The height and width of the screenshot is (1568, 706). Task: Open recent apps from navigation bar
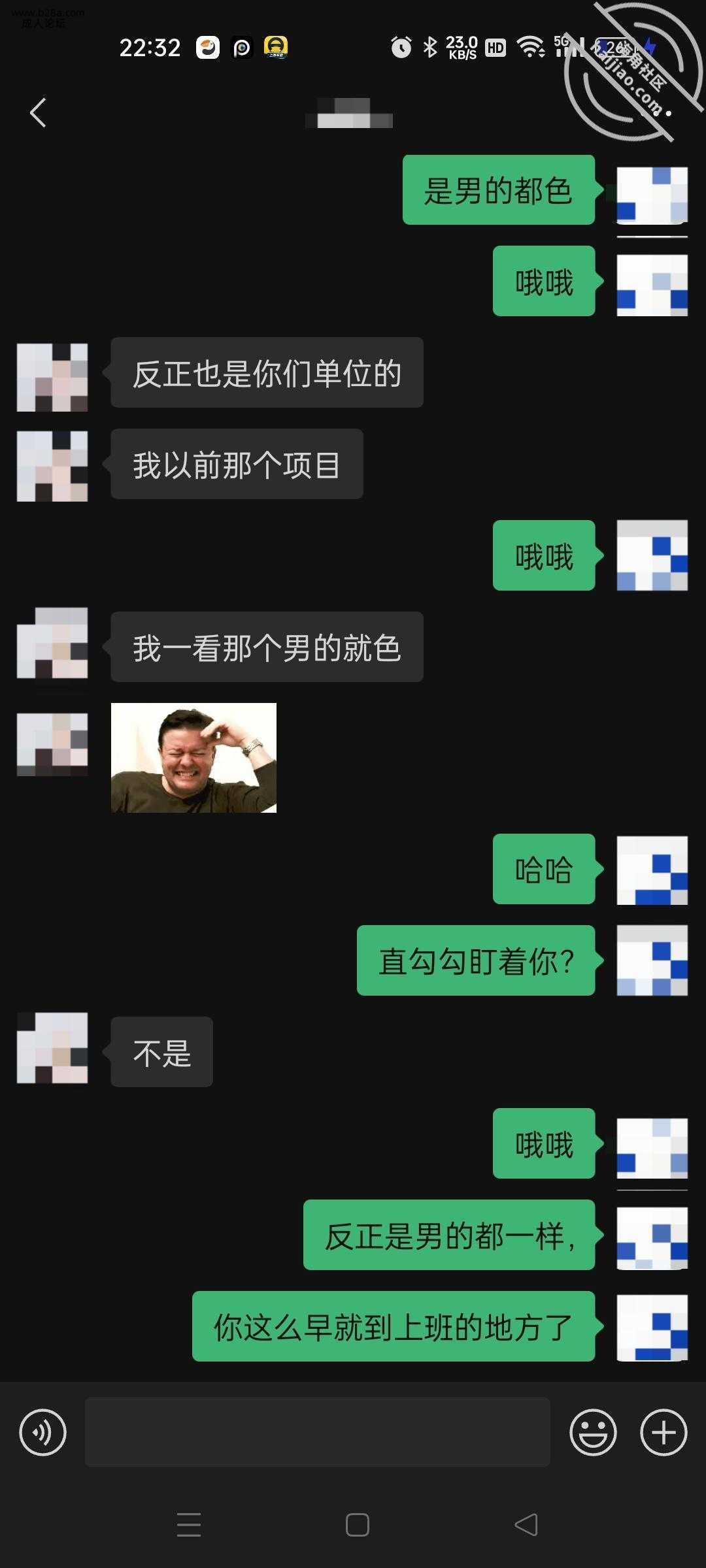pos(189,1525)
